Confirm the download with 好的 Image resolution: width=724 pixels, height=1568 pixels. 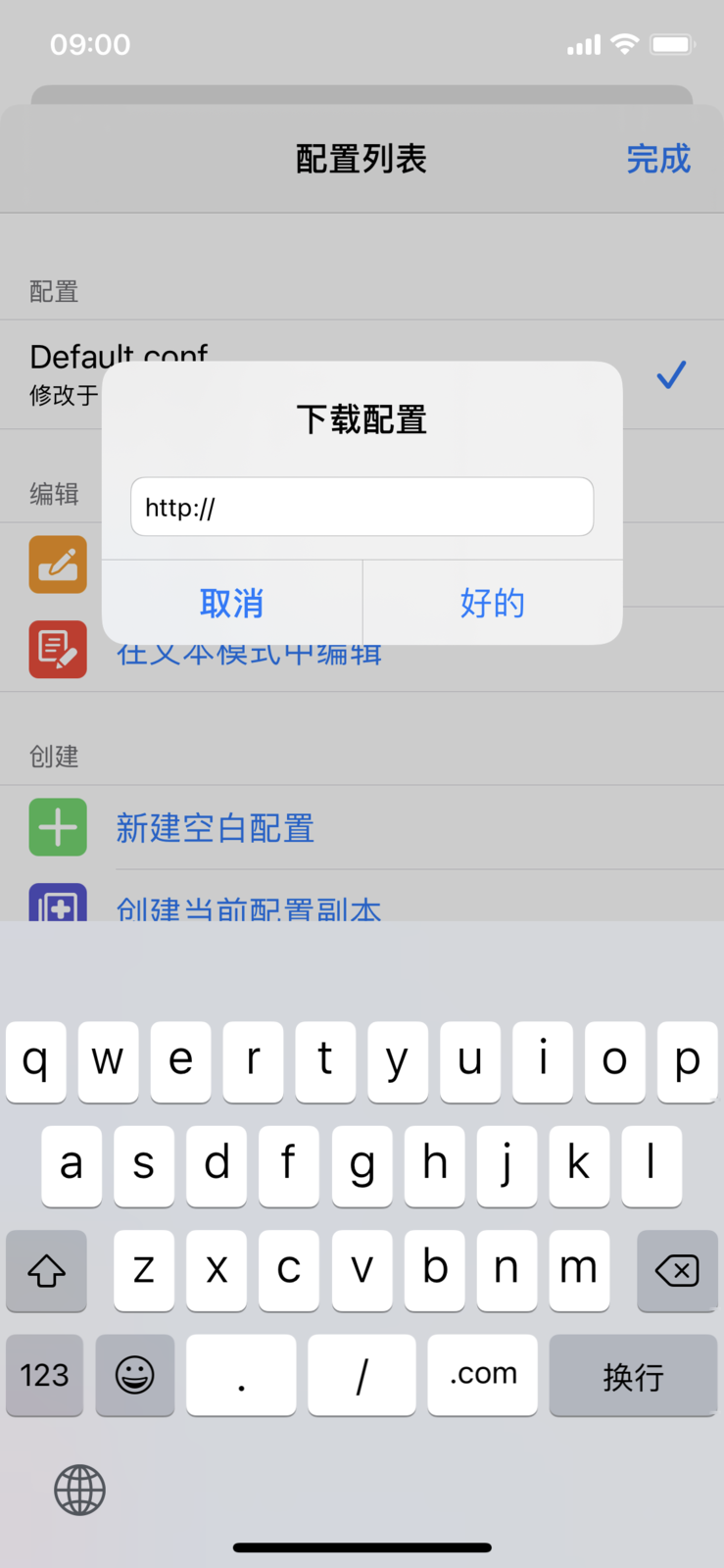(x=493, y=603)
